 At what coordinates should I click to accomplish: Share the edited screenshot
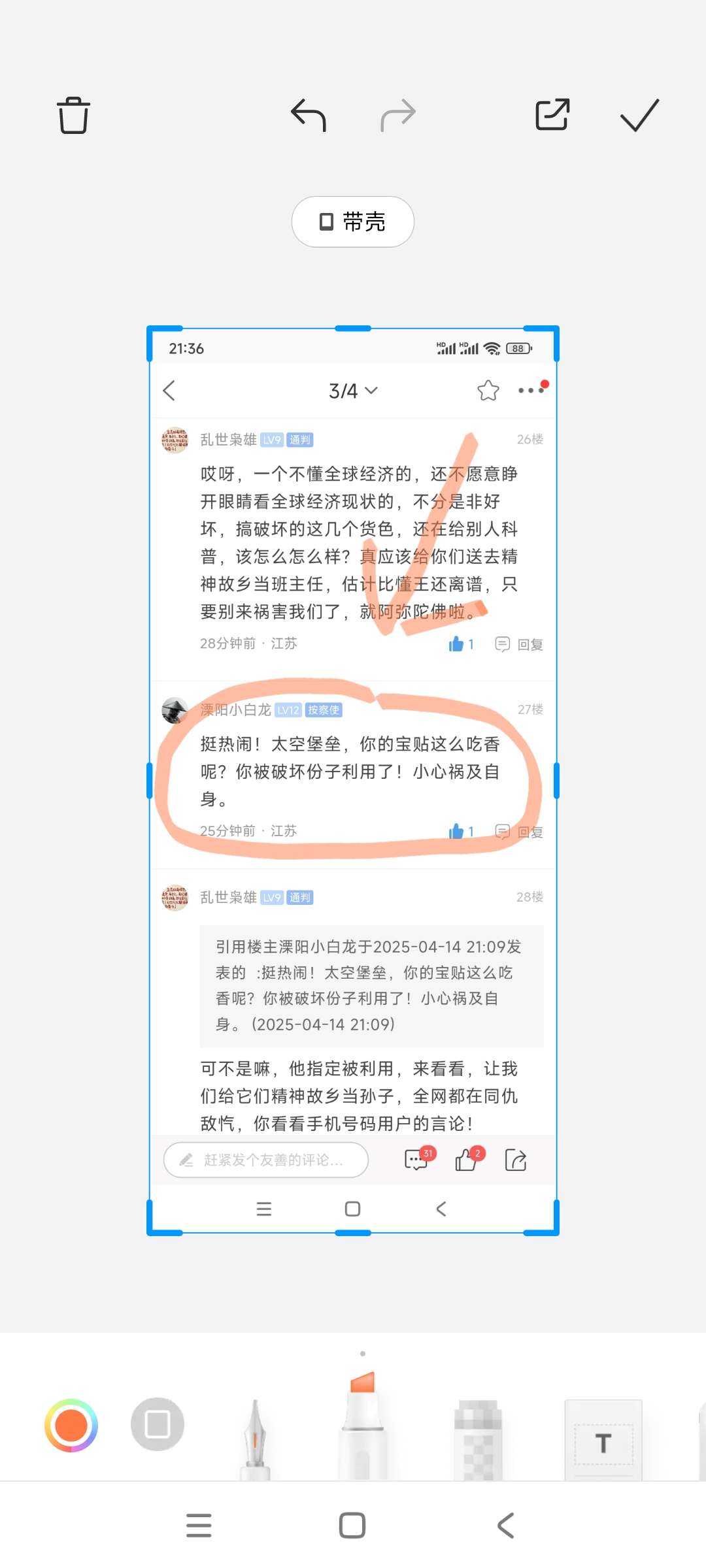[552, 115]
